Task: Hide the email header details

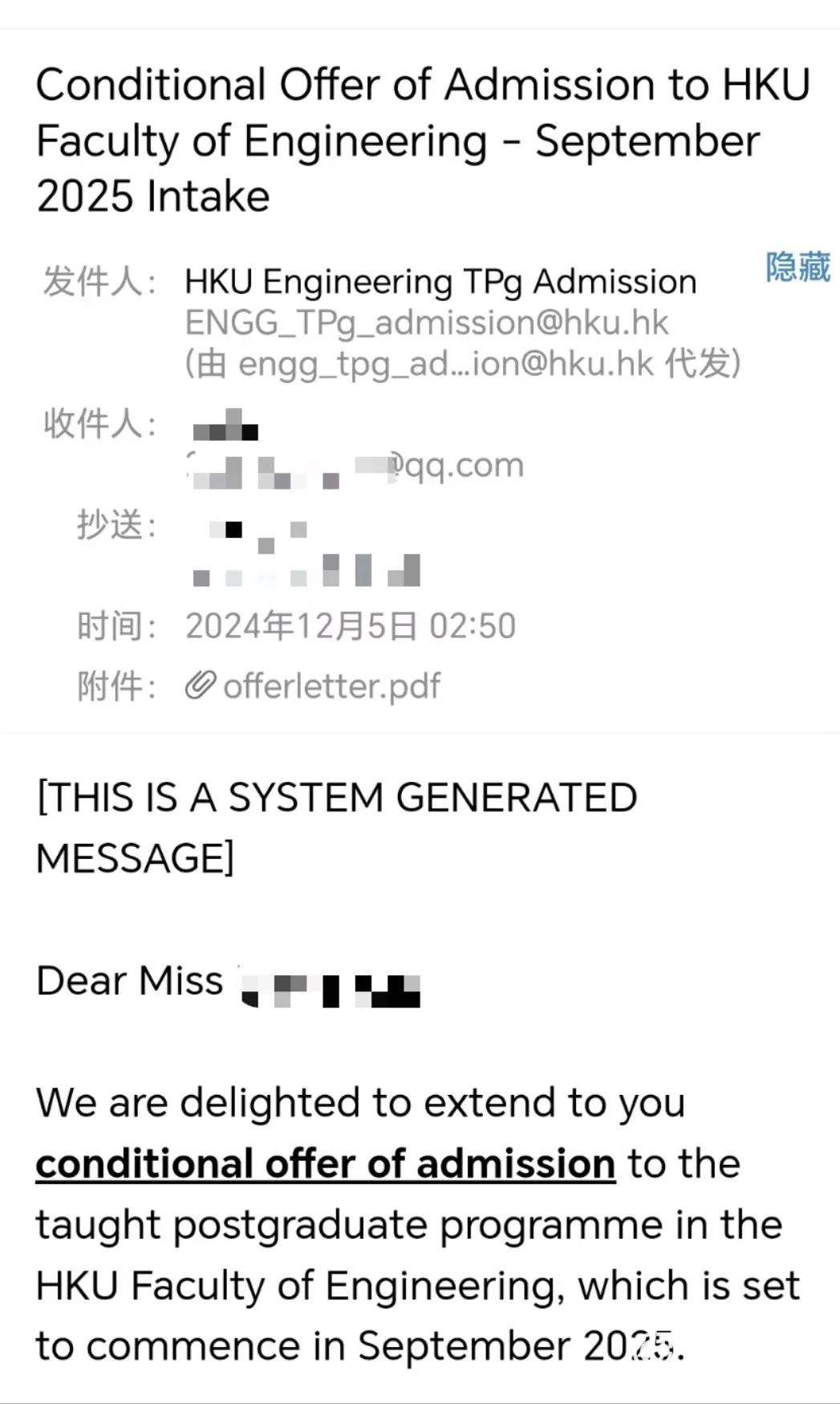Action: [797, 267]
